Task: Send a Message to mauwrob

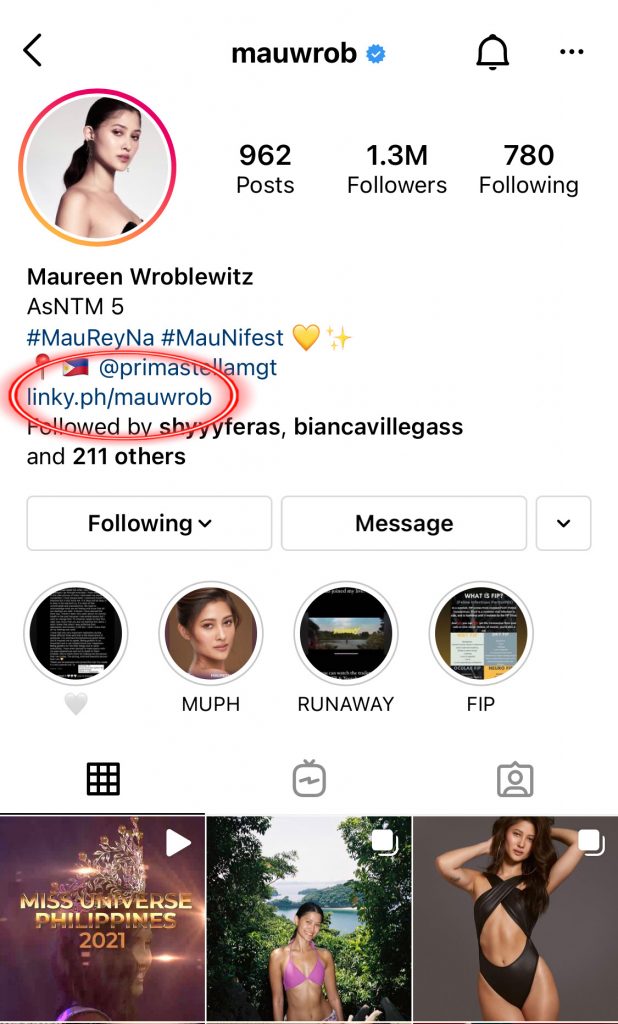Action: click(x=404, y=523)
